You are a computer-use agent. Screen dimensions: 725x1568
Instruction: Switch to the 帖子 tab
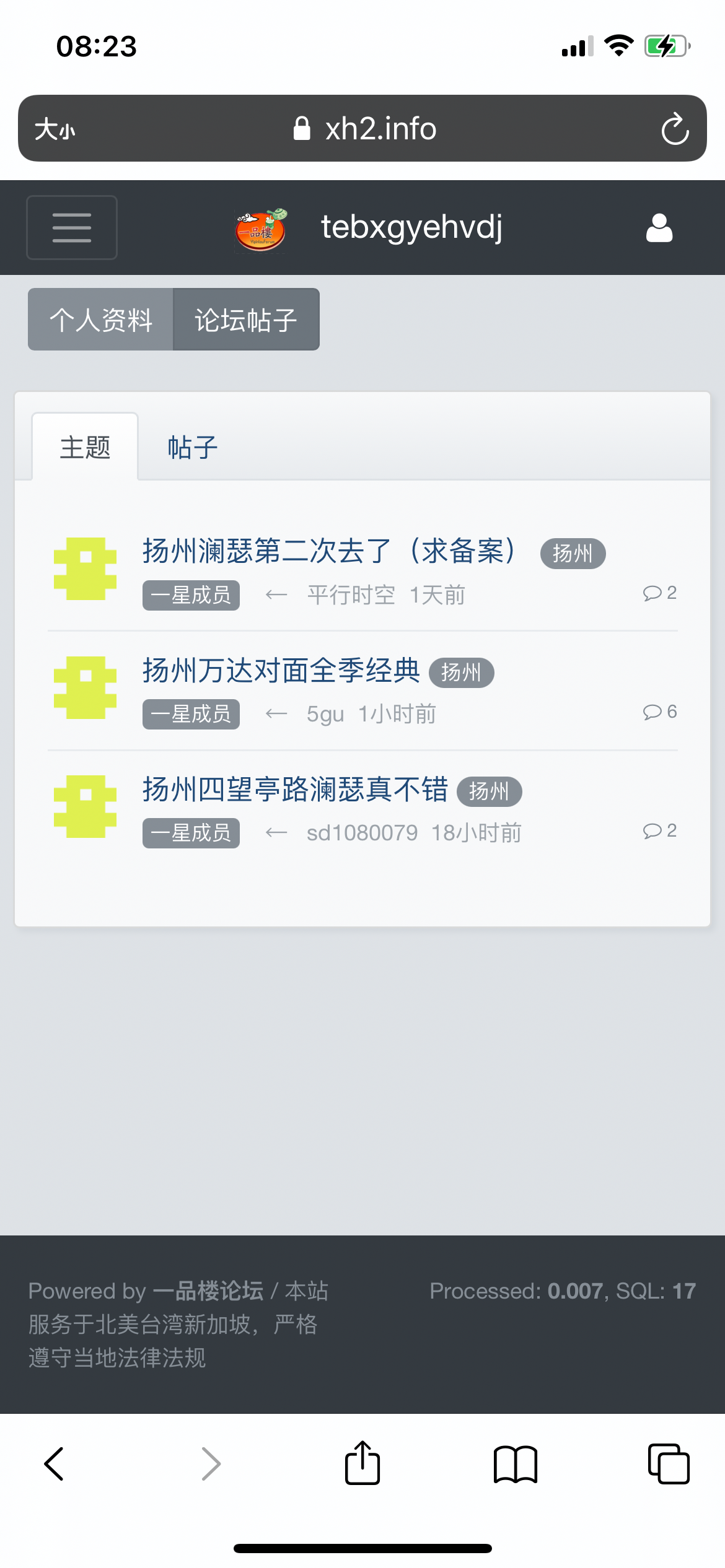point(191,446)
